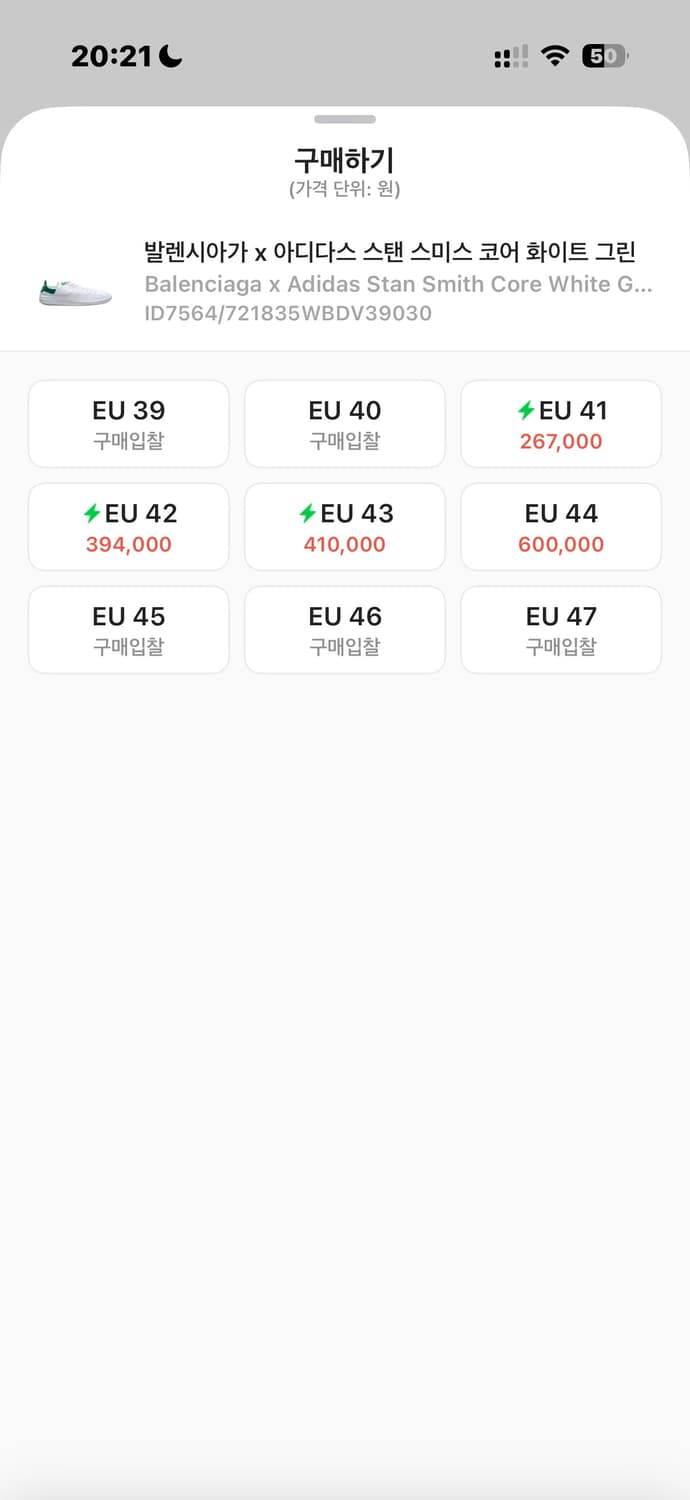Tap the EU 47 size button
Image resolution: width=690 pixels, height=1500 pixels.
(561, 630)
